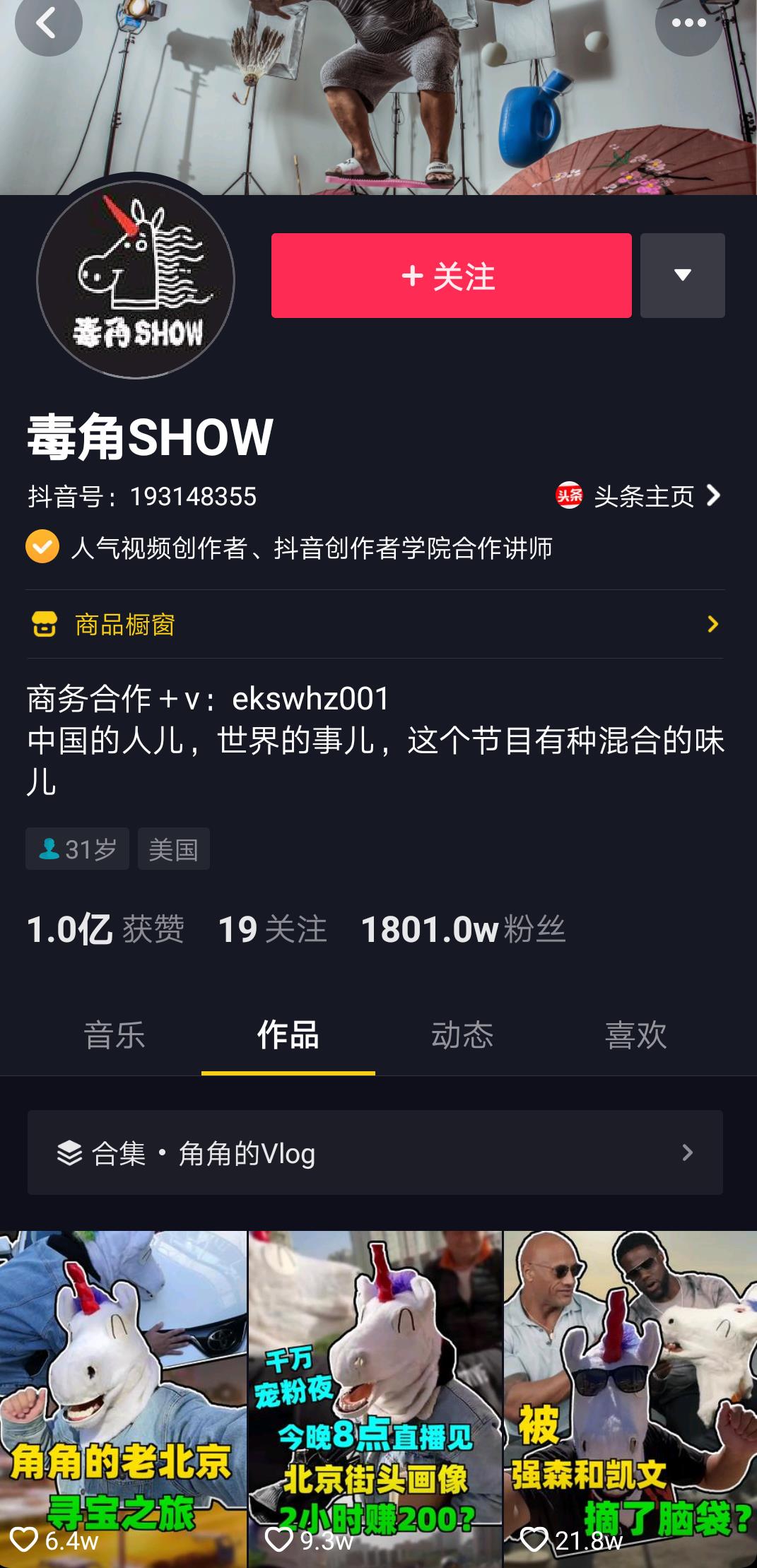This screenshot has width=757, height=1568.
Task: Select the 作品 tab
Action: (288, 1035)
